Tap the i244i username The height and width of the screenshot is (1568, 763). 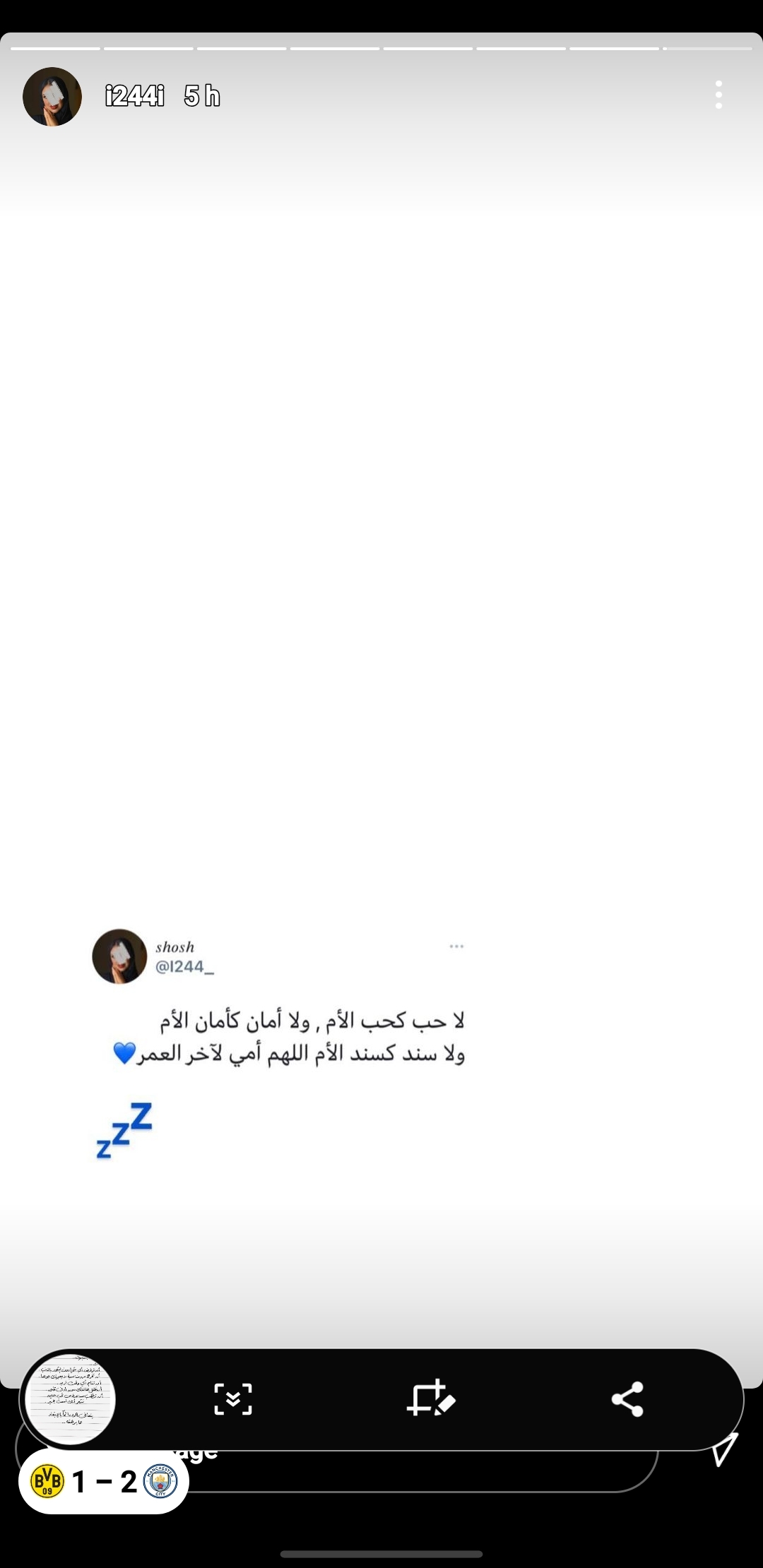(134, 96)
